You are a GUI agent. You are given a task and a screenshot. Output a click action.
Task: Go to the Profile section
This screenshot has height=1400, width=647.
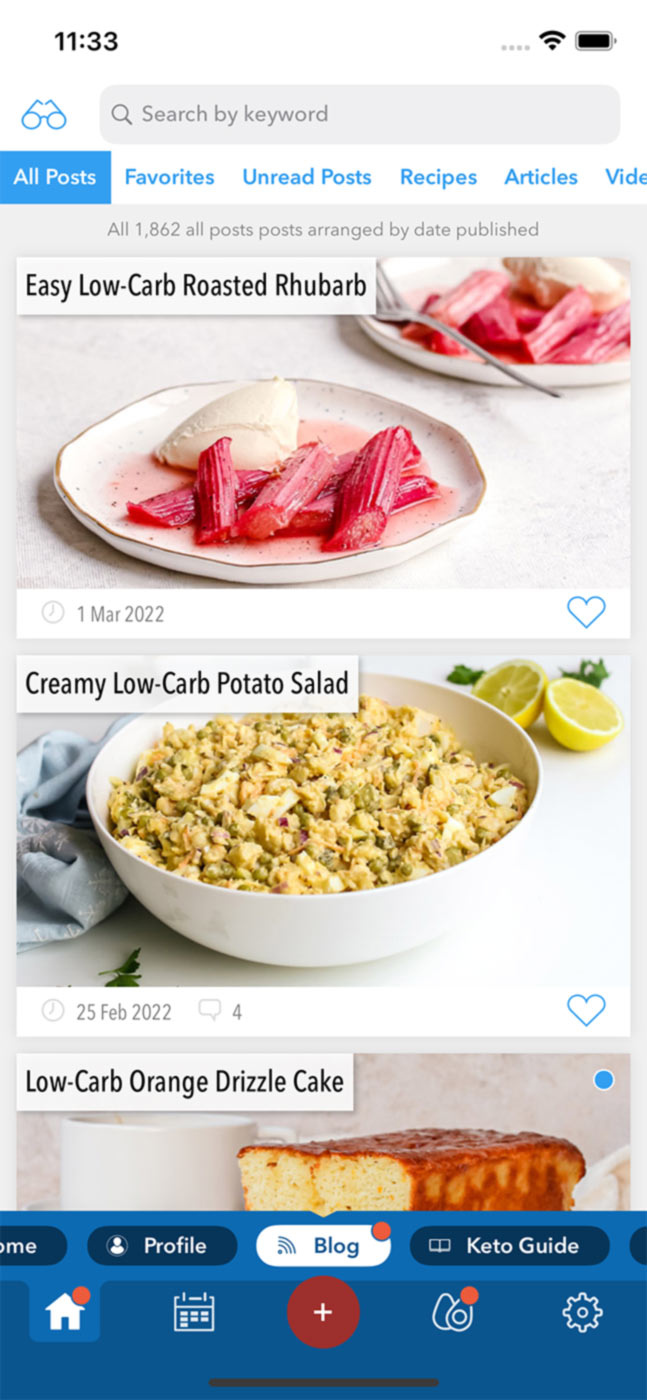(162, 1246)
